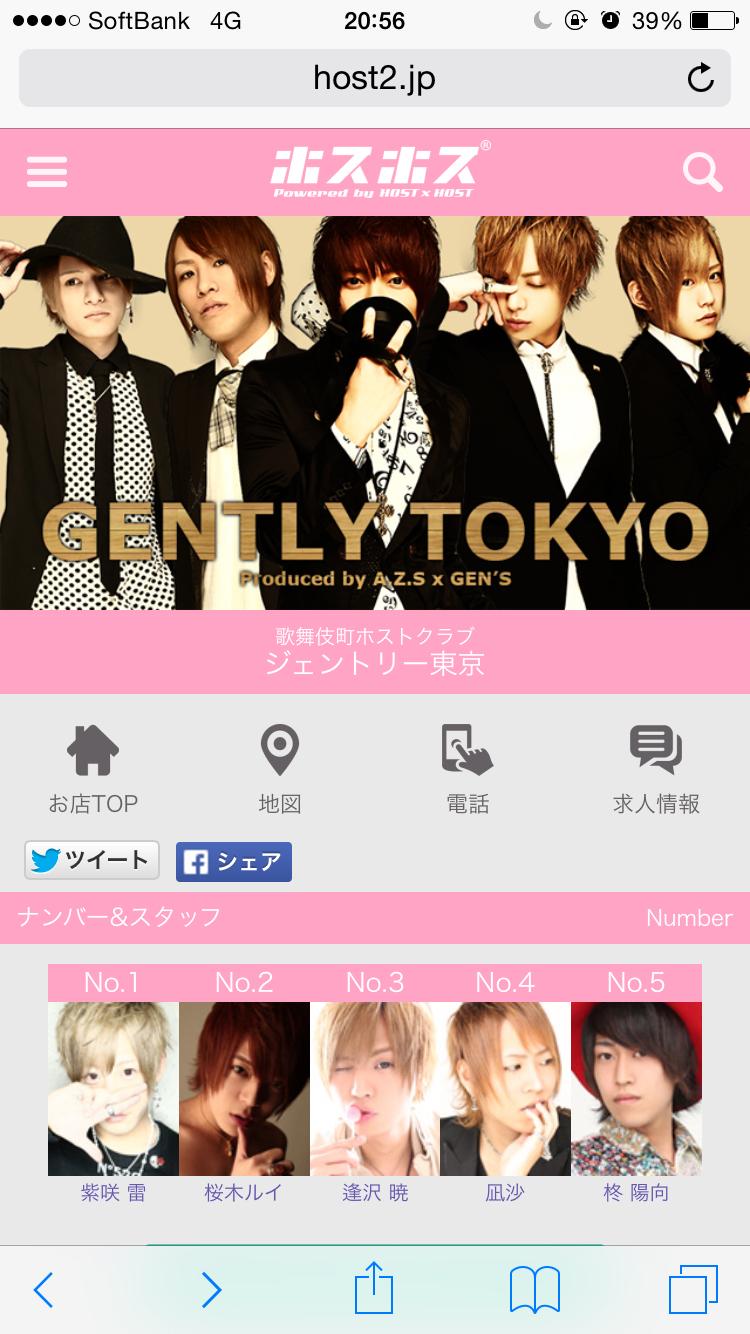Open the site search magnifier
Viewport: 750px width, 1334px height.
coord(702,172)
